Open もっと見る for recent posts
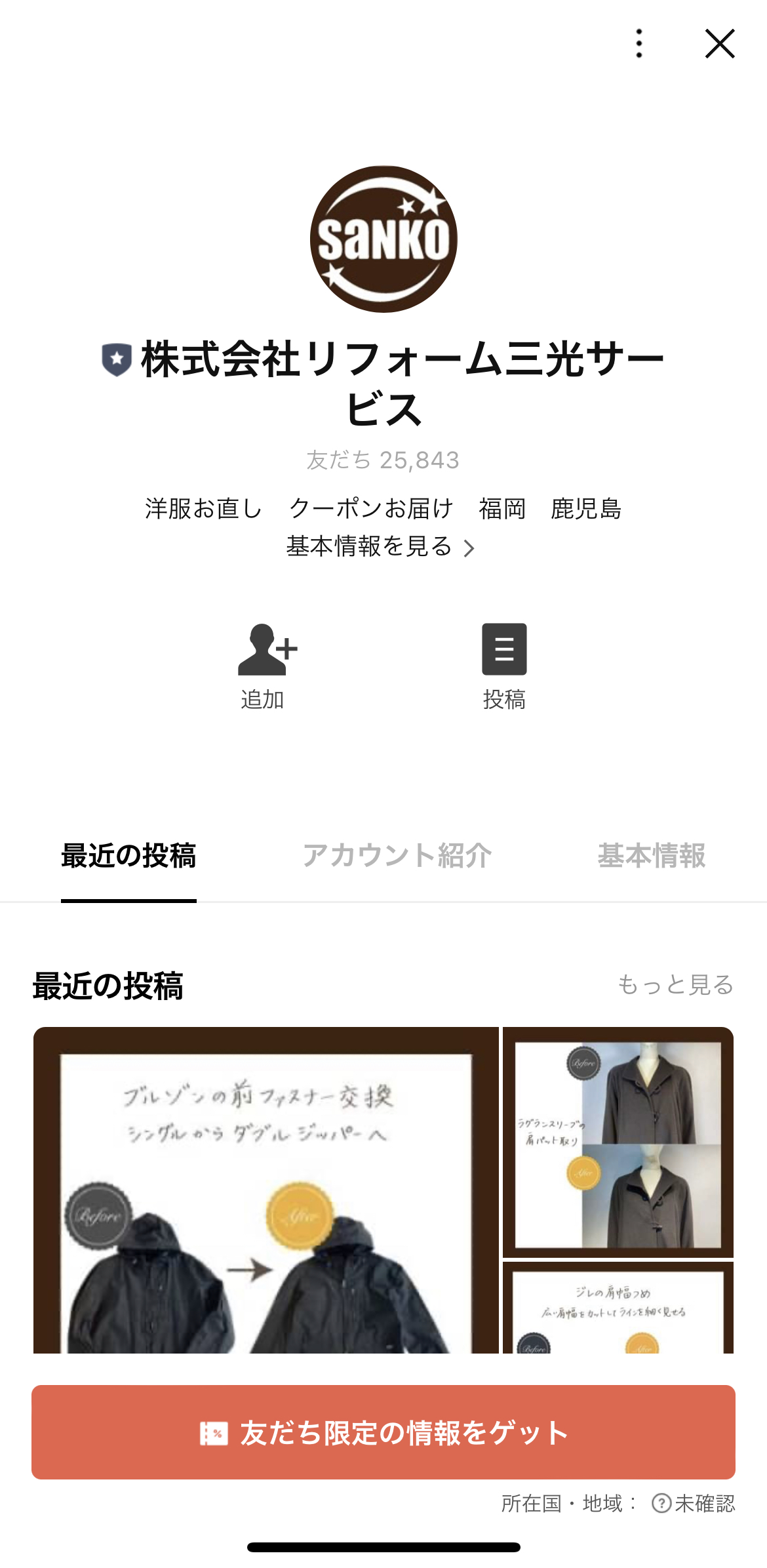The width and height of the screenshot is (767, 1568). pos(677,984)
